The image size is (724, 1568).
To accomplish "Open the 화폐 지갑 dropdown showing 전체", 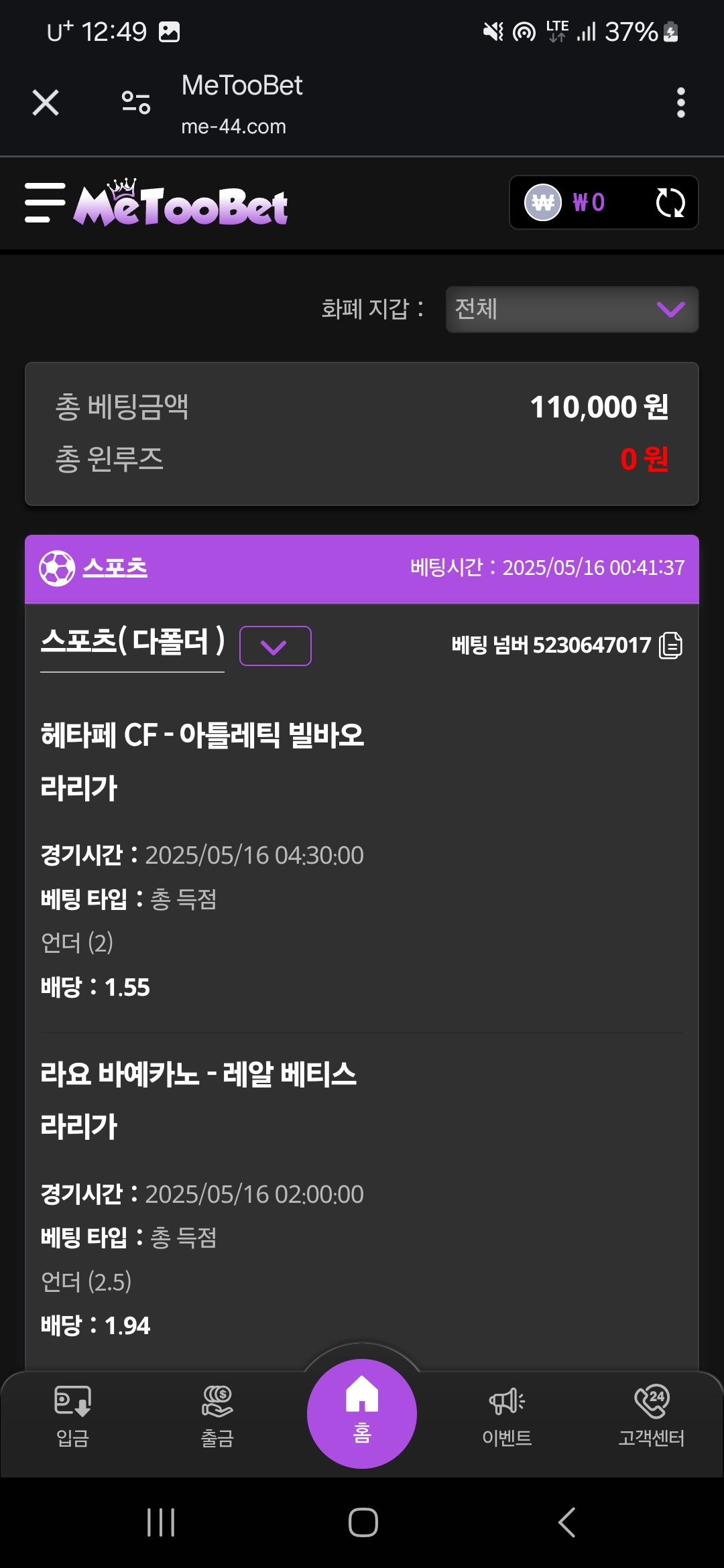I will (572, 309).
